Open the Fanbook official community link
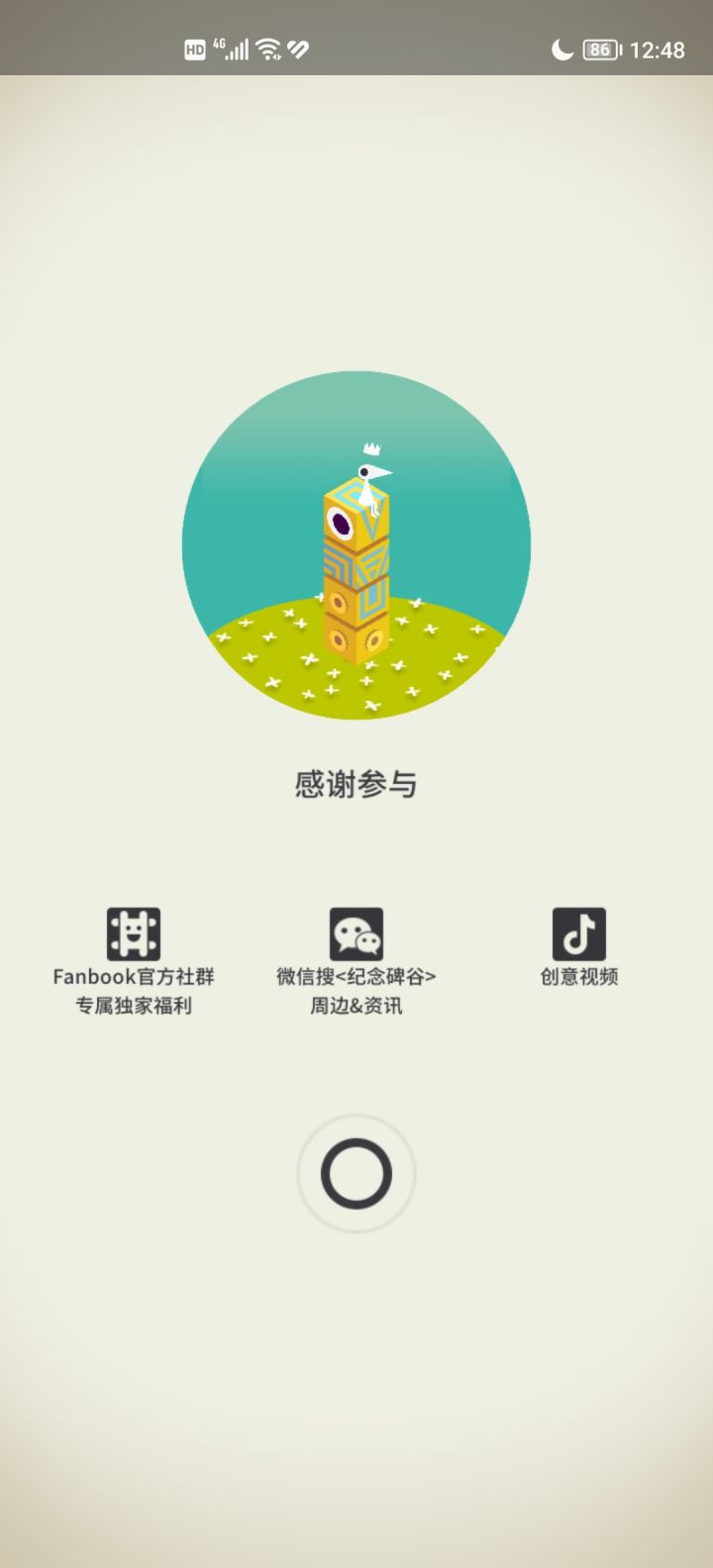This screenshot has height=1568, width=713. click(134, 935)
